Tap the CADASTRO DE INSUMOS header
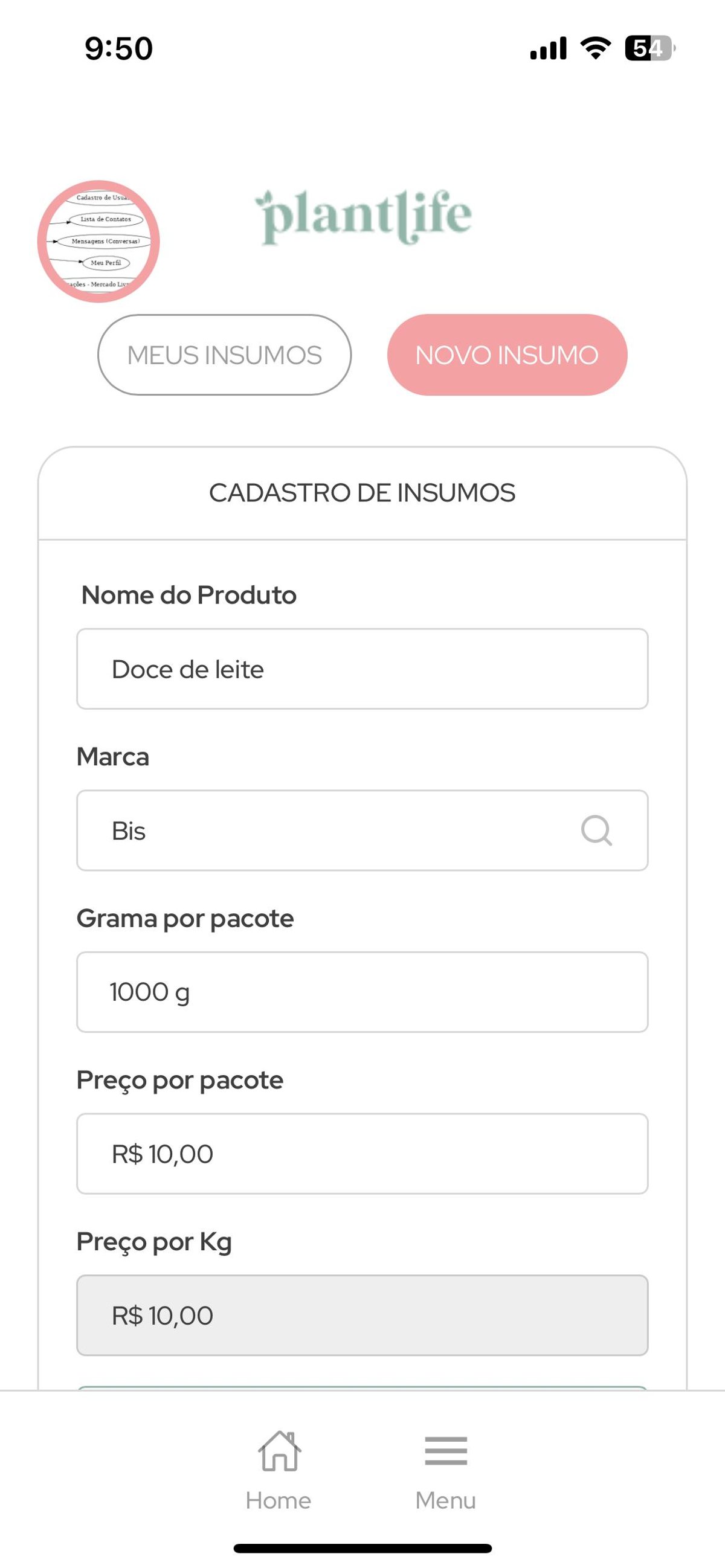Screen dimensions: 725x1568 pos(362,492)
